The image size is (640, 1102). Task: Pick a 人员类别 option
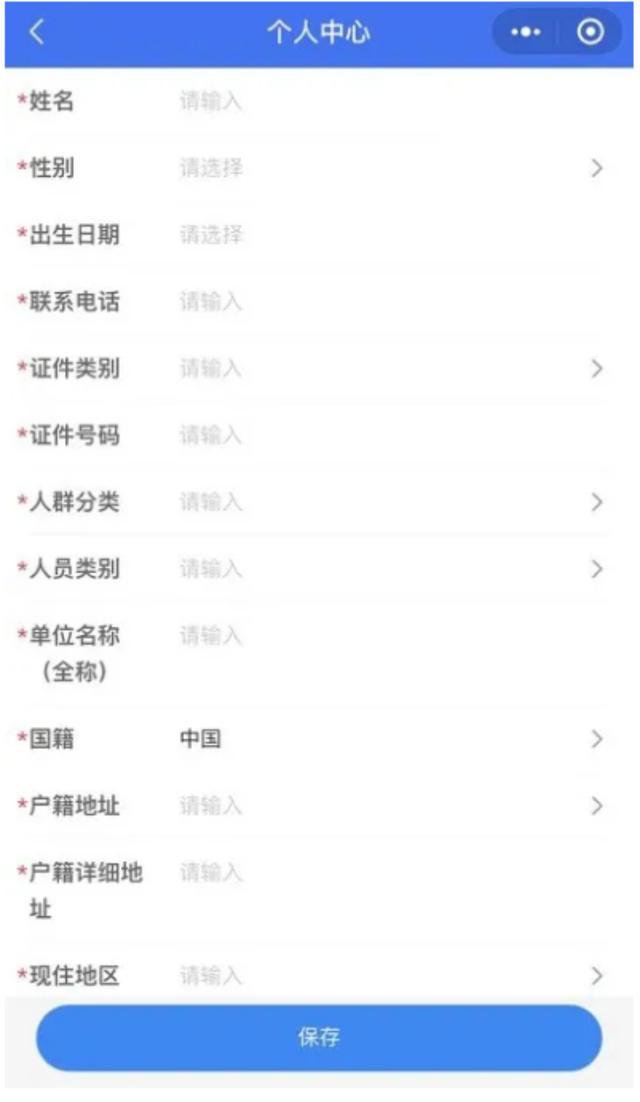coord(380,569)
